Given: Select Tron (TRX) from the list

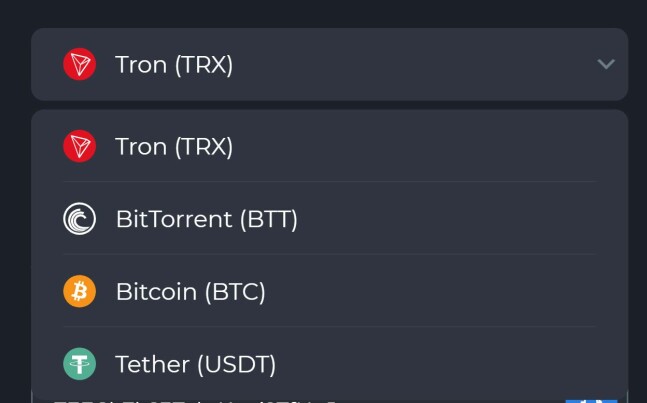Looking at the screenshot, I should [174, 147].
